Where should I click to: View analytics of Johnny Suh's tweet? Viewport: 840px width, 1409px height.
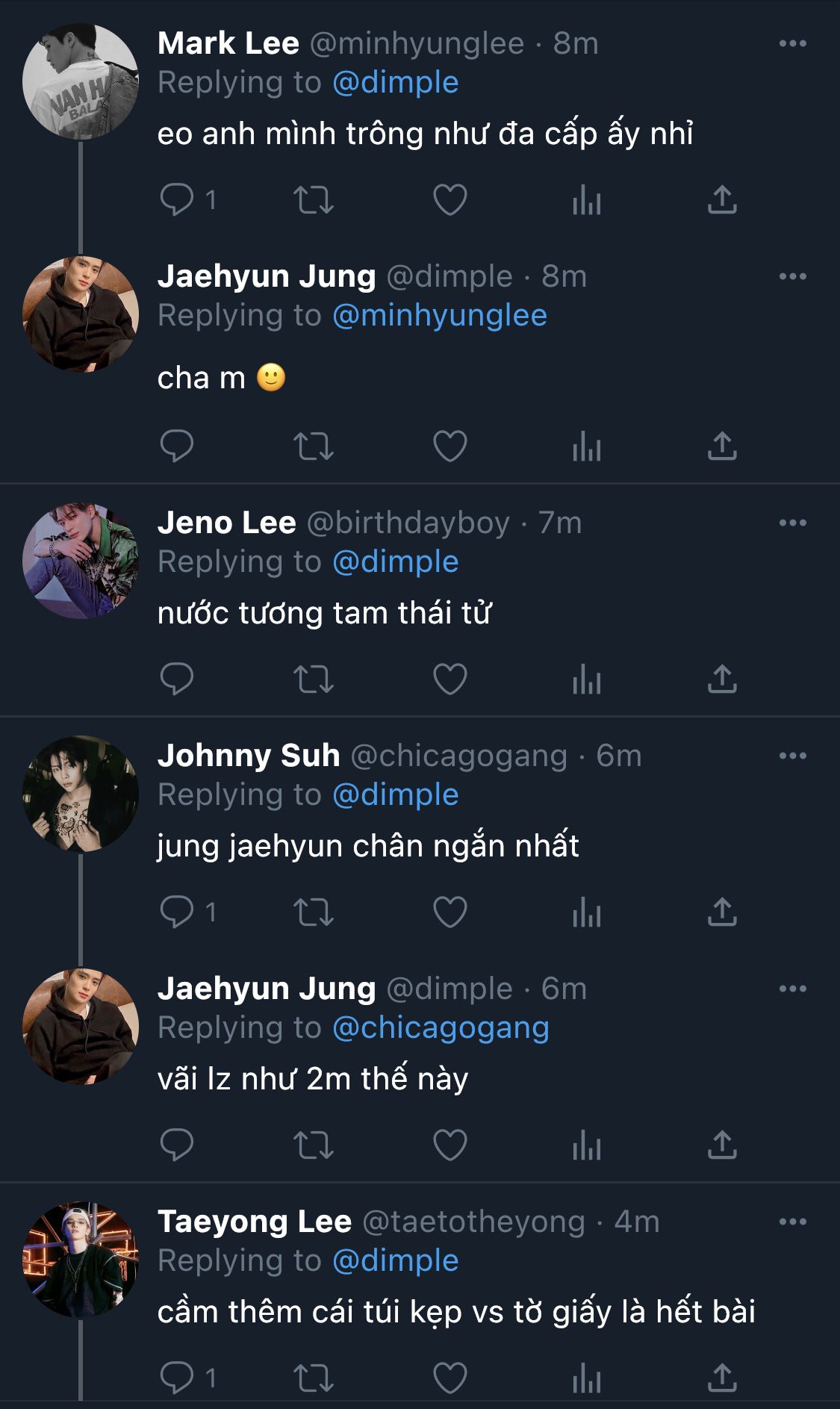(586, 912)
